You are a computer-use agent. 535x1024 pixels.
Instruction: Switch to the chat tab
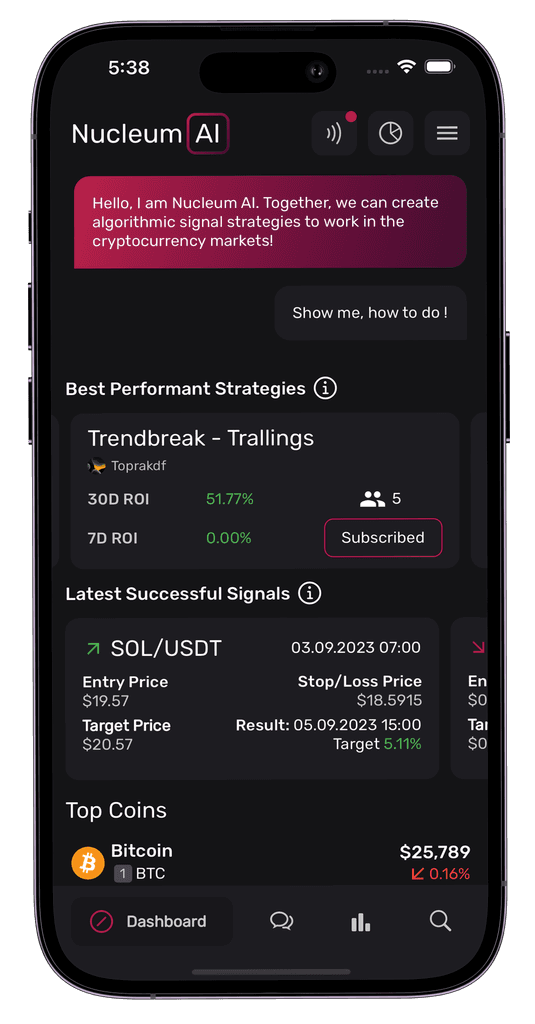click(282, 921)
